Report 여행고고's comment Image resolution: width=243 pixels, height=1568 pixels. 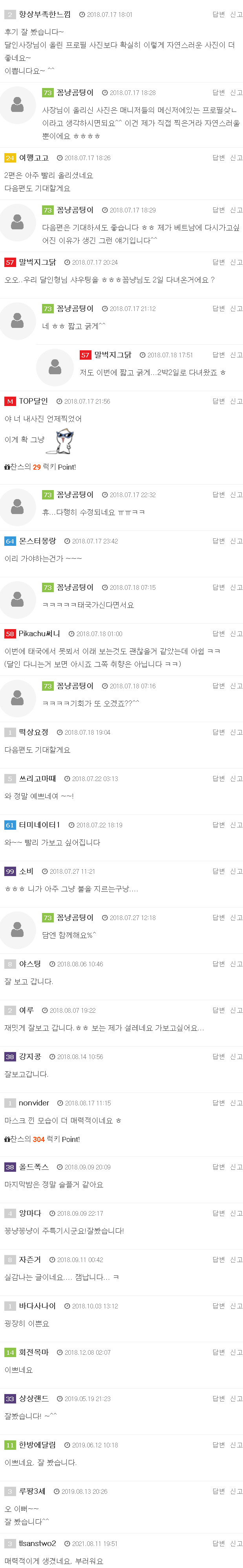[236, 157]
